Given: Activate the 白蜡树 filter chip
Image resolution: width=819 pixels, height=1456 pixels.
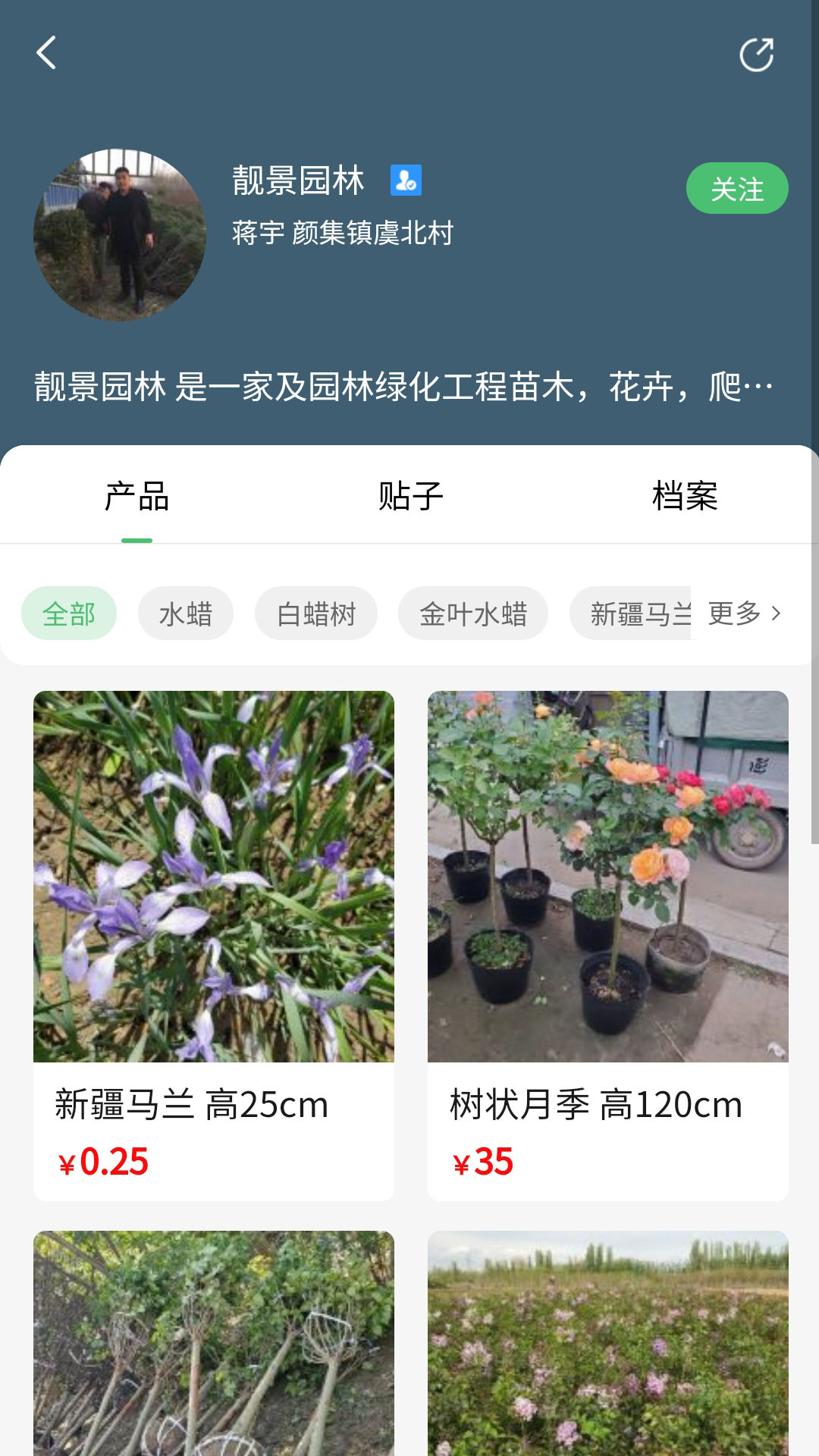Looking at the screenshot, I should (x=315, y=613).
